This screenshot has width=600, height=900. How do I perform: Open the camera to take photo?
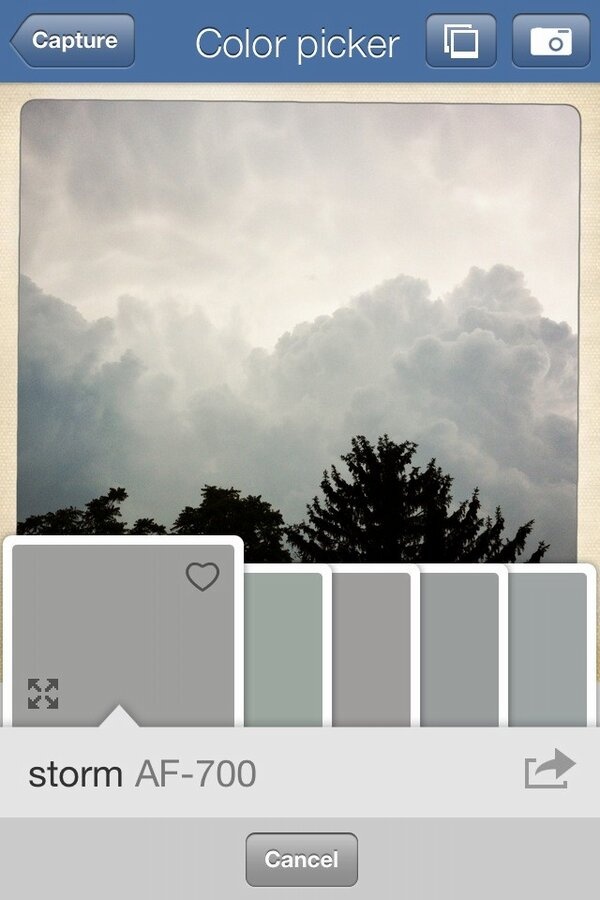550,41
